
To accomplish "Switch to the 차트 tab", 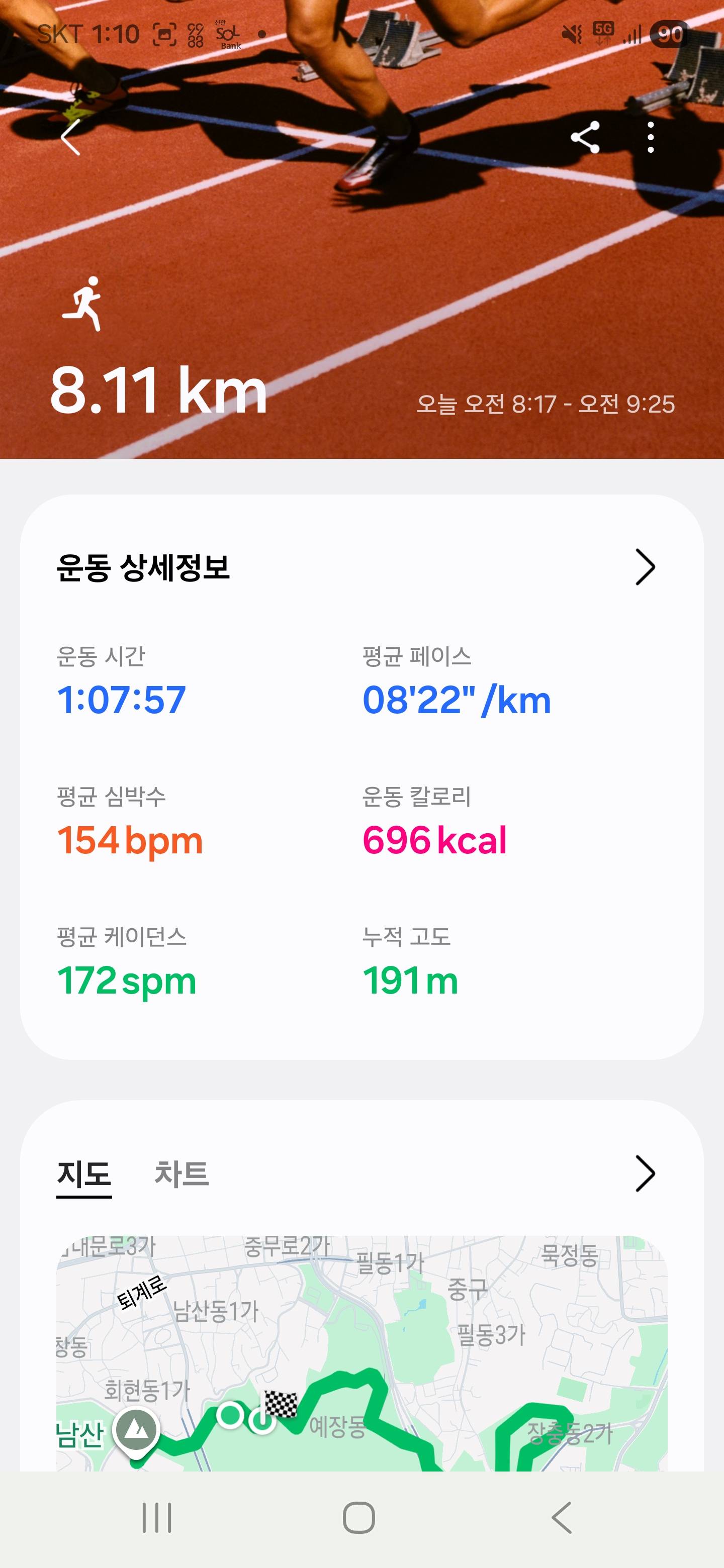I will (x=182, y=1175).
